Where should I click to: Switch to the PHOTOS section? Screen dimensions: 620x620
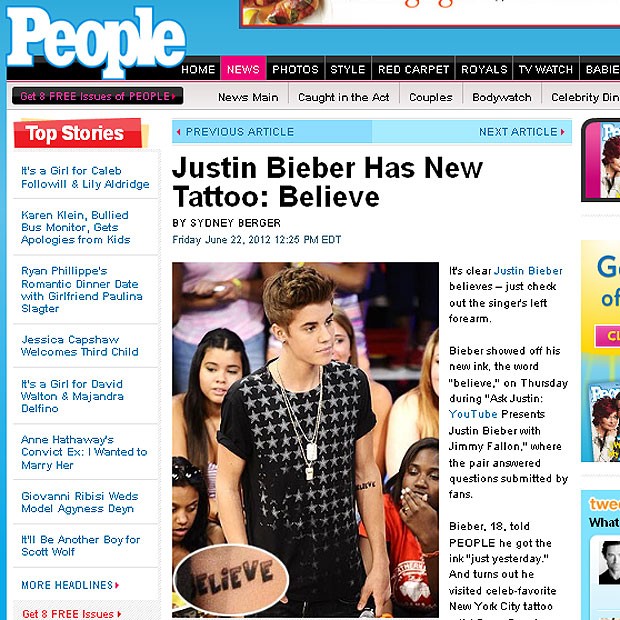pyautogui.click(x=295, y=70)
